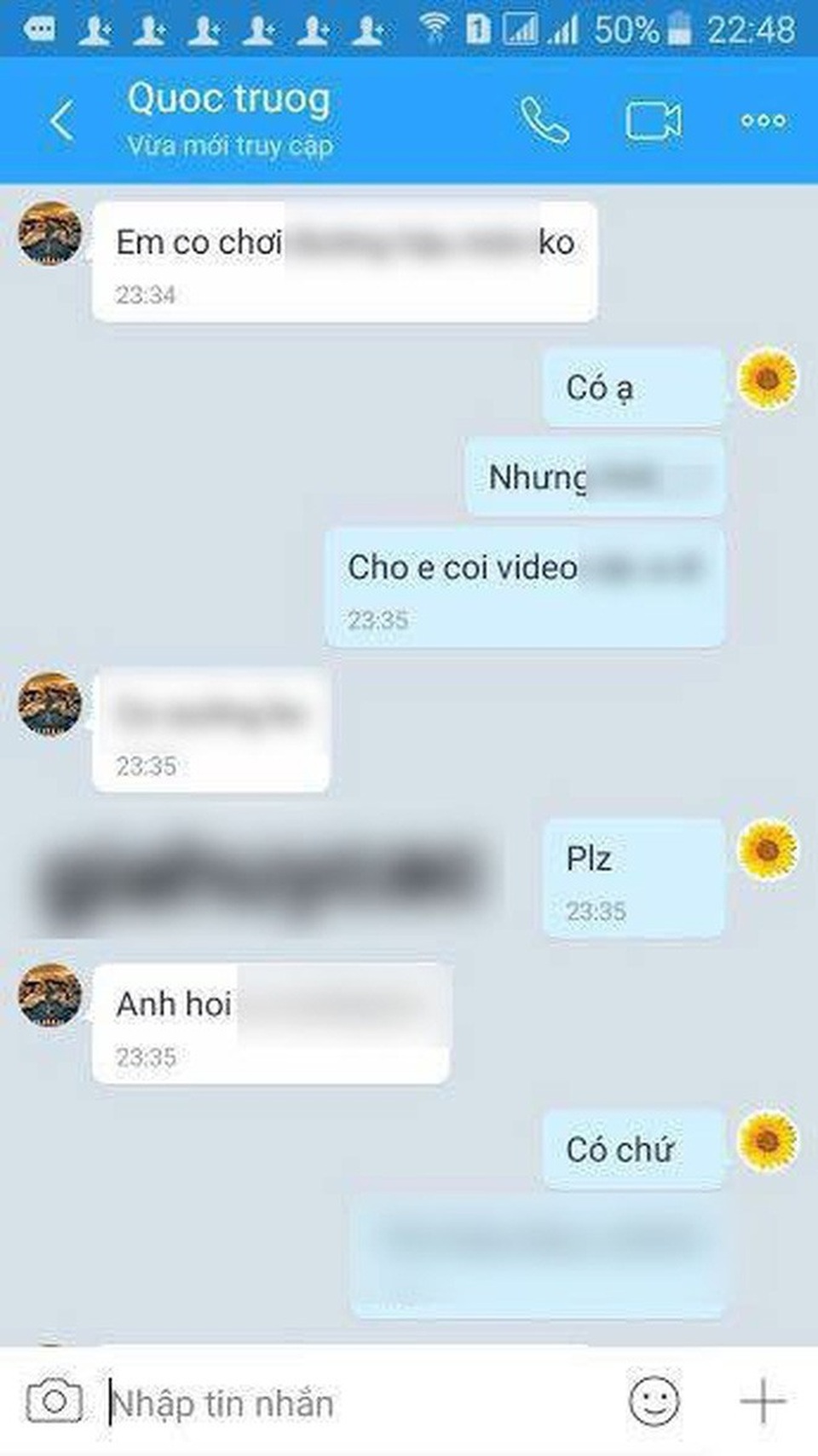The width and height of the screenshot is (818, 1456).
Task: Start a voice call with Quoc truog
Action: tap(544, 120)
